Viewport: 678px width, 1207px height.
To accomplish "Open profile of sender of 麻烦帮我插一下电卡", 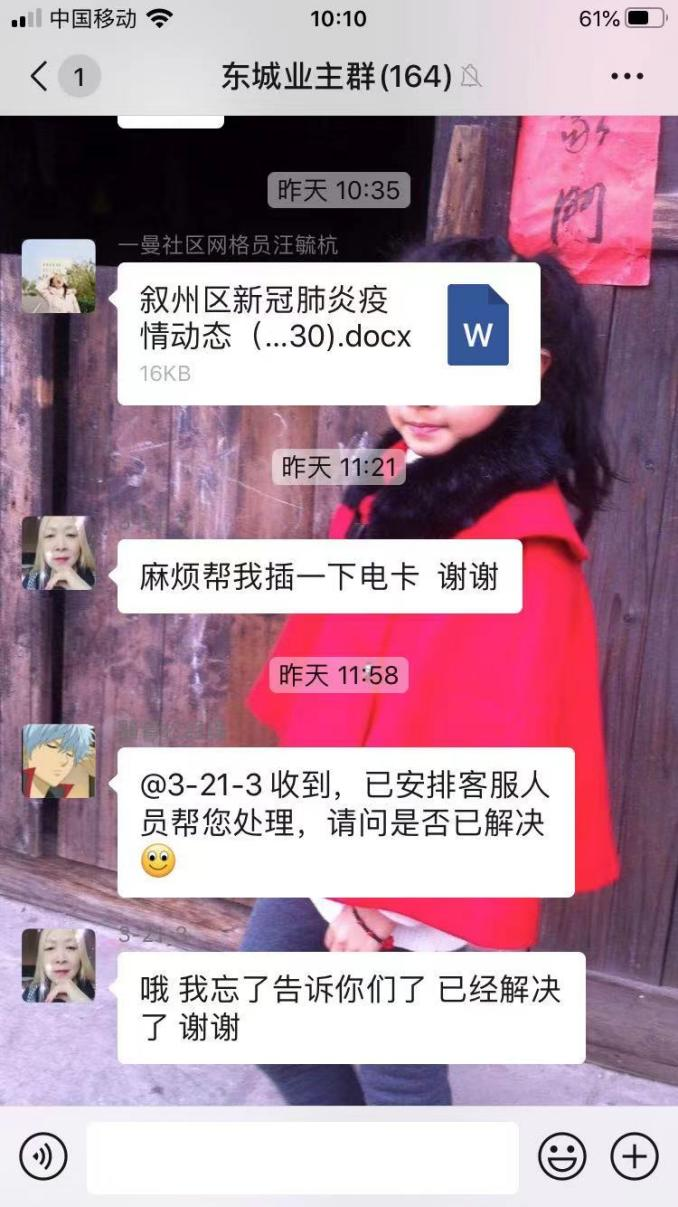I will pyautogui.click(x=59, y=553).
